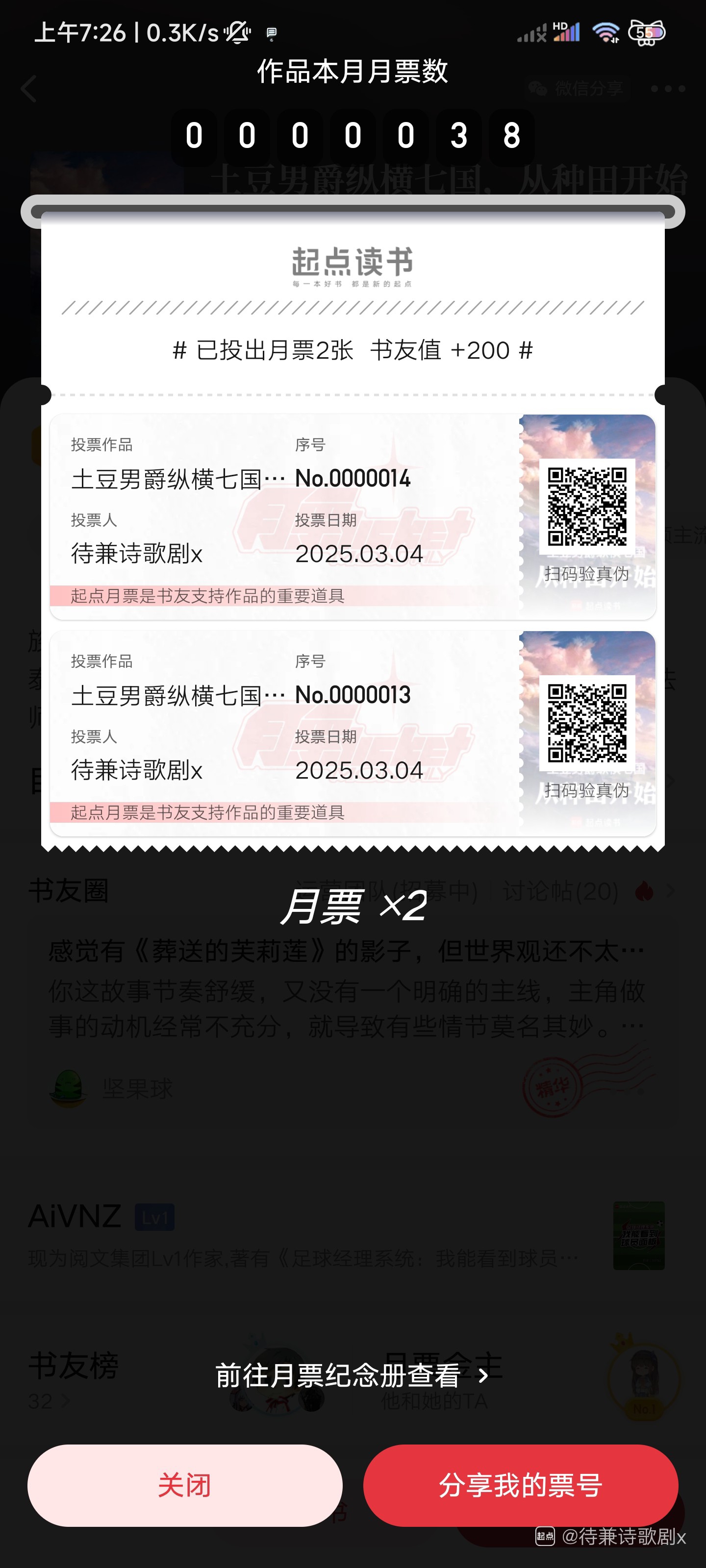Open the monthly ticket album link
Image resolution: width=706 pixels, height=1568 pixels.
tap(352, 1375)
